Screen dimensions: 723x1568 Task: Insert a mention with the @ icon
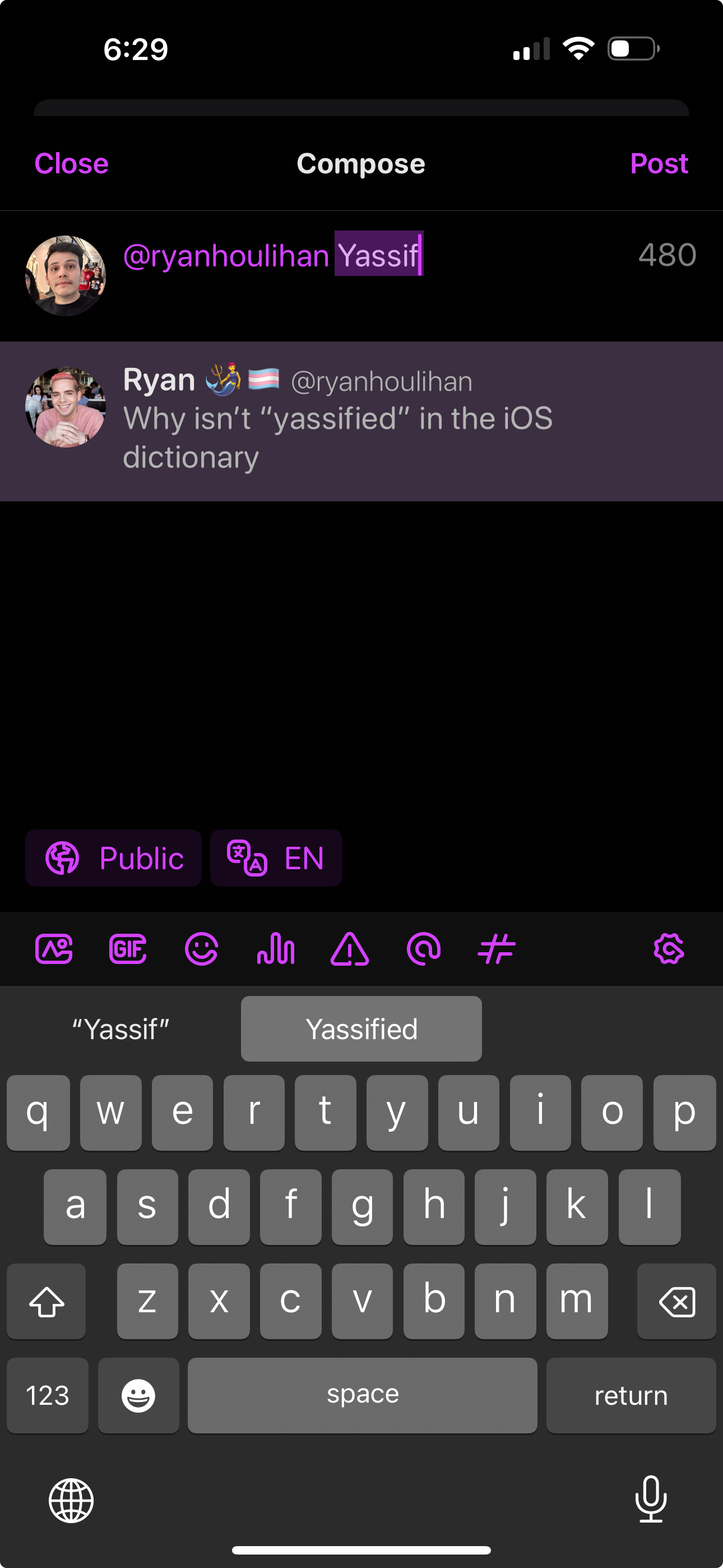click(x=423, y=949)
